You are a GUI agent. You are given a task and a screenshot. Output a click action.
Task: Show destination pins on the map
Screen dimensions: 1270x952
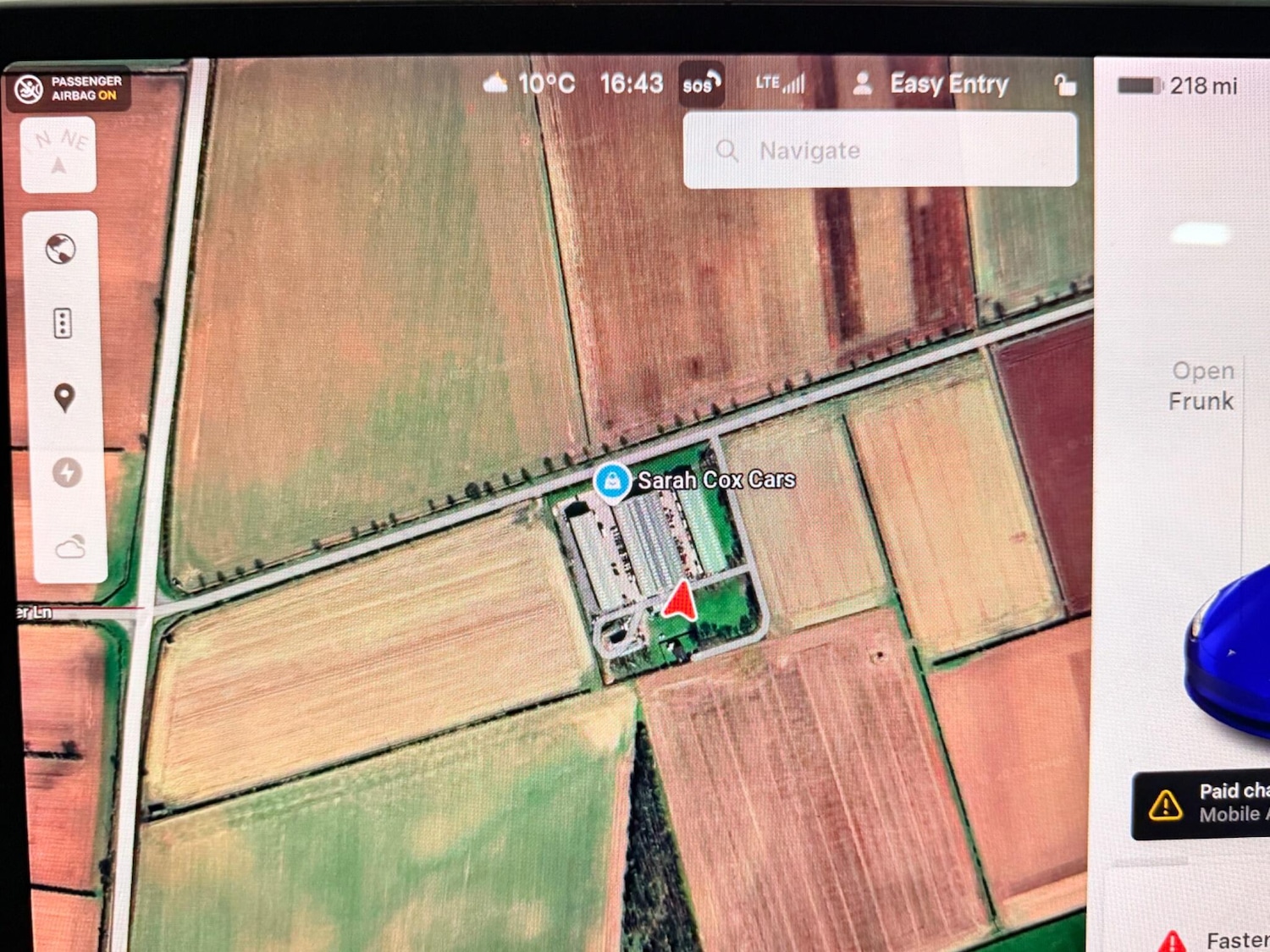click(64, 397)
